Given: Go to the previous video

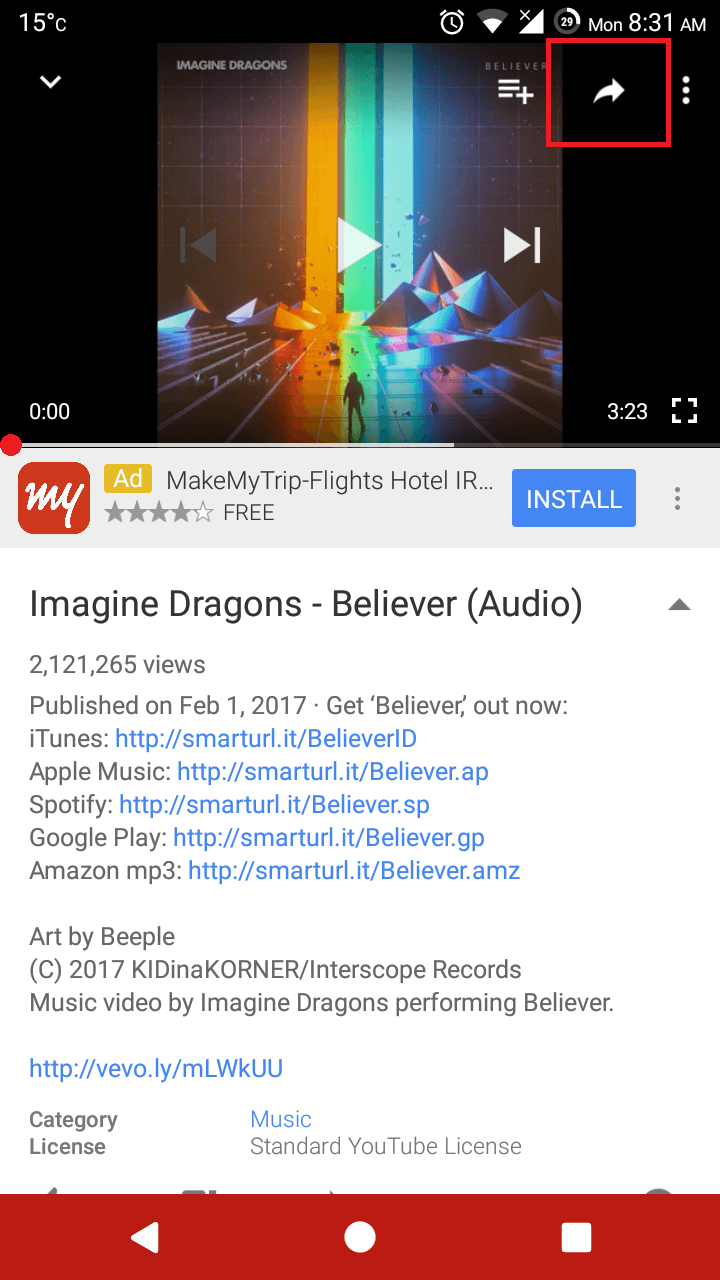Looking at the screenshot, I should point(198,245).
